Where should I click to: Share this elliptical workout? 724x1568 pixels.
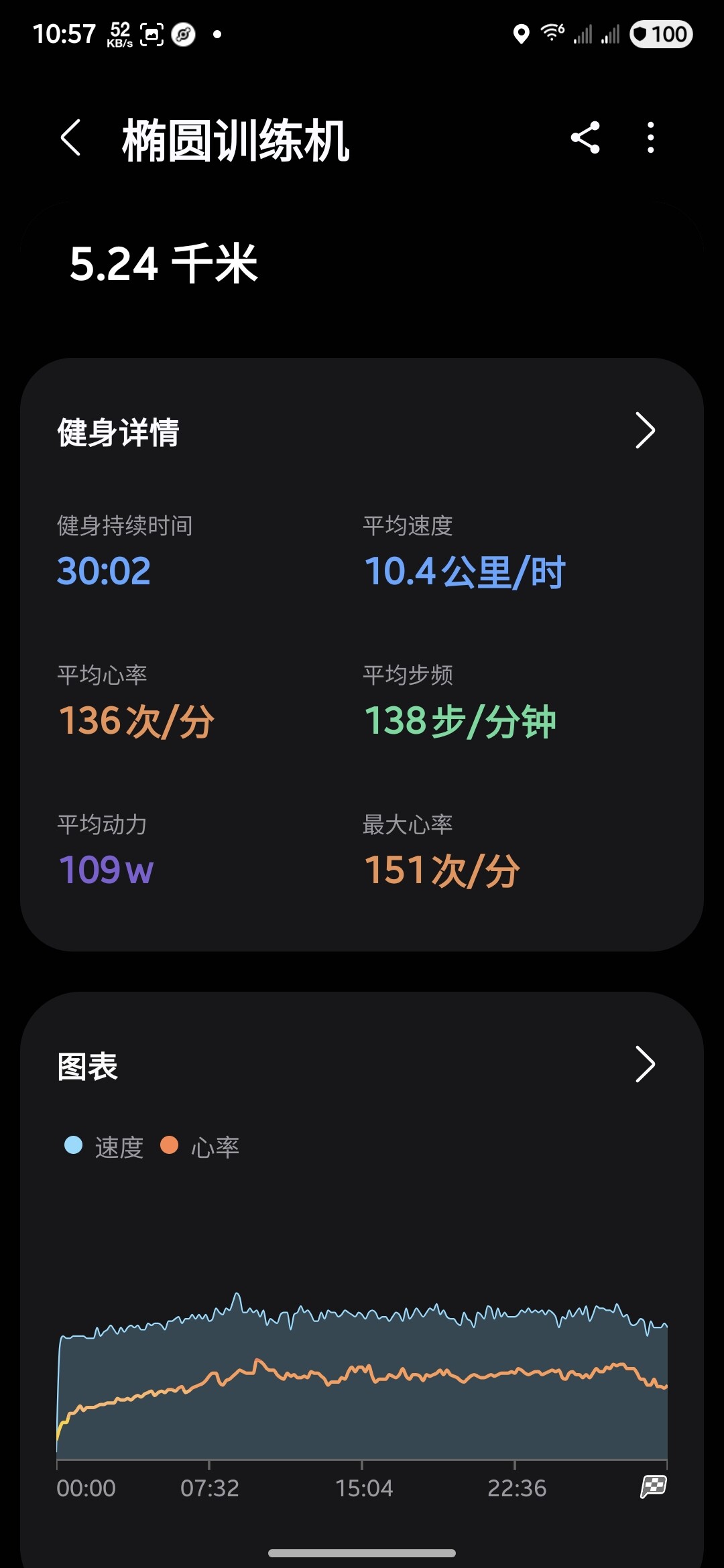[x=585, y=138]
